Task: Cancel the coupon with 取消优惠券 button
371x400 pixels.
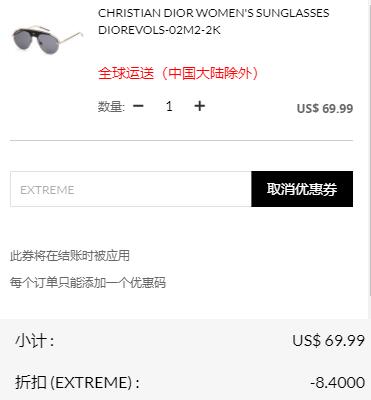Action: tap(302, 189)
